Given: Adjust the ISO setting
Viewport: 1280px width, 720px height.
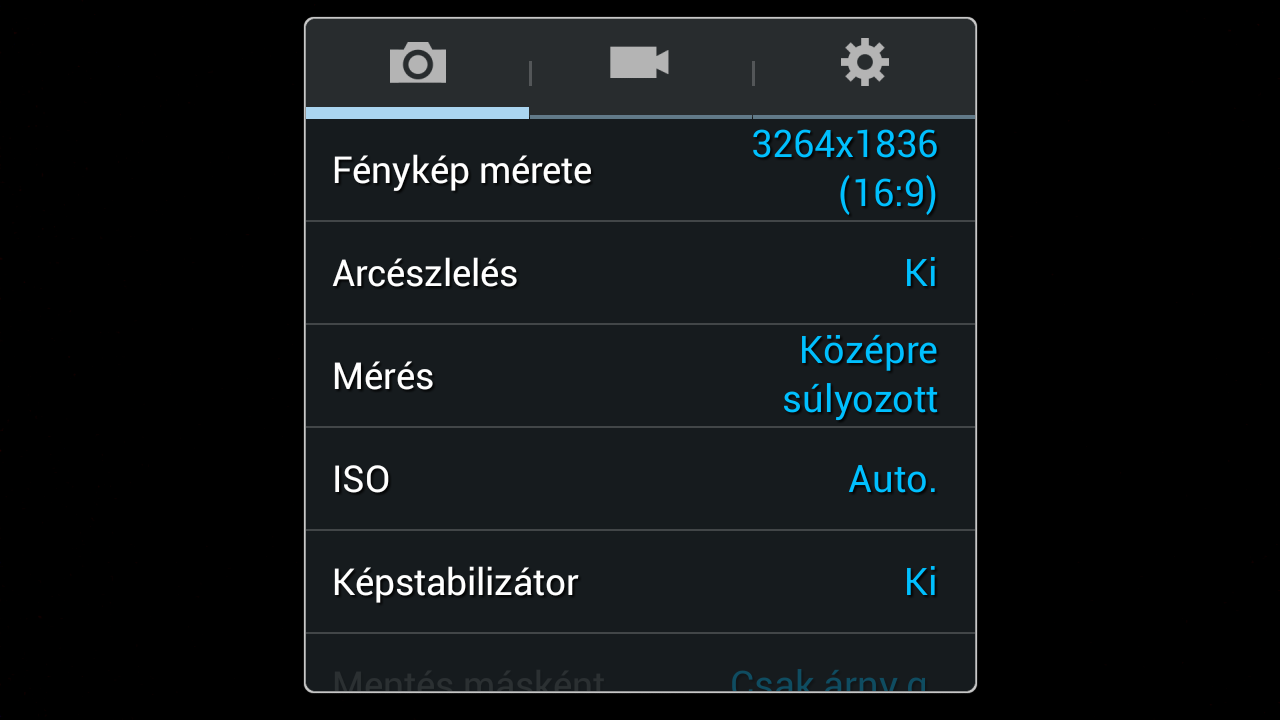Looking at the screenshot, I should pos(640,479).
